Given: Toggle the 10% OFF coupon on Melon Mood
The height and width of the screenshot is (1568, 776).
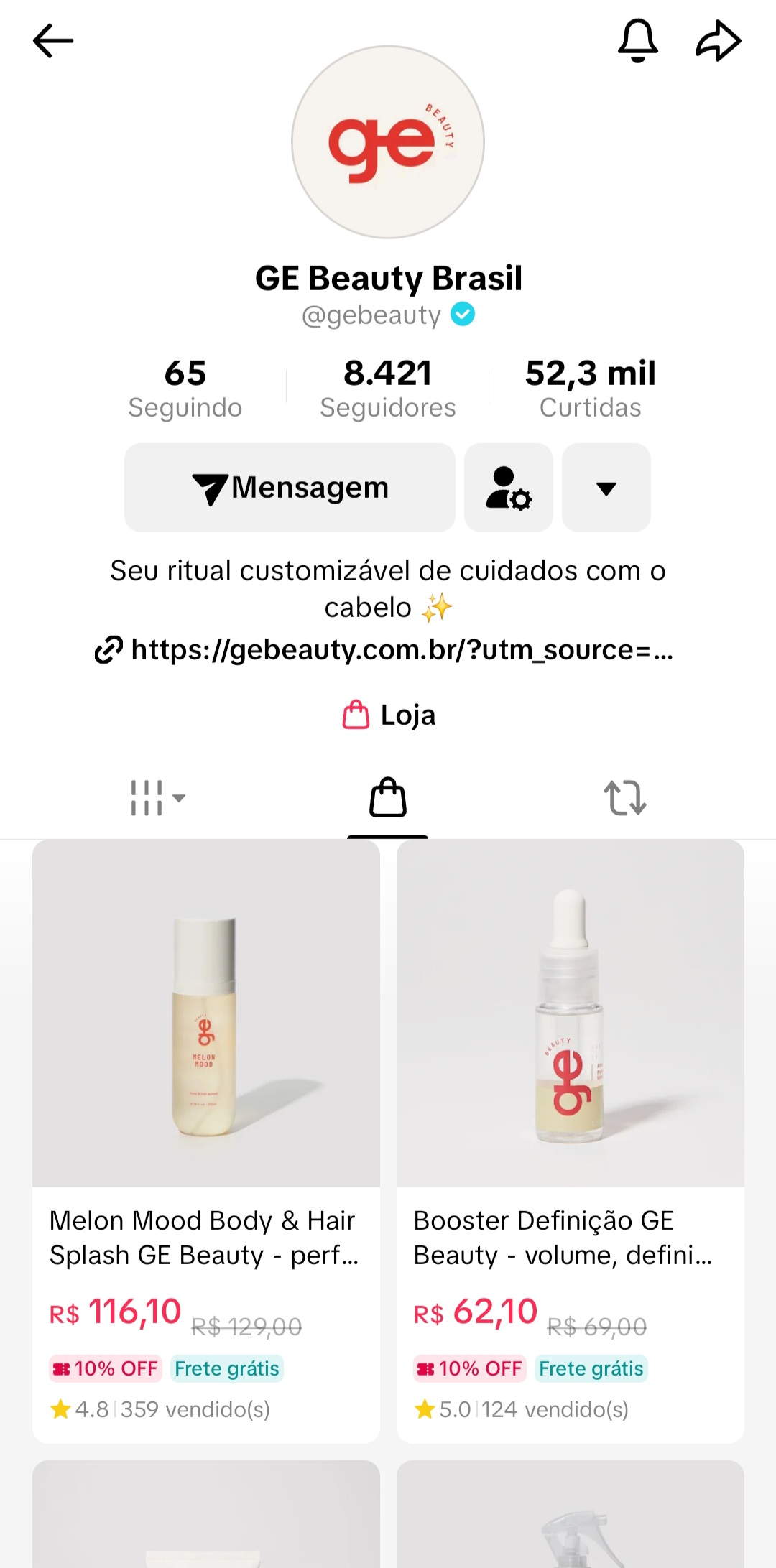Looking at the screenshot, I should click(x=105, y=1368).
